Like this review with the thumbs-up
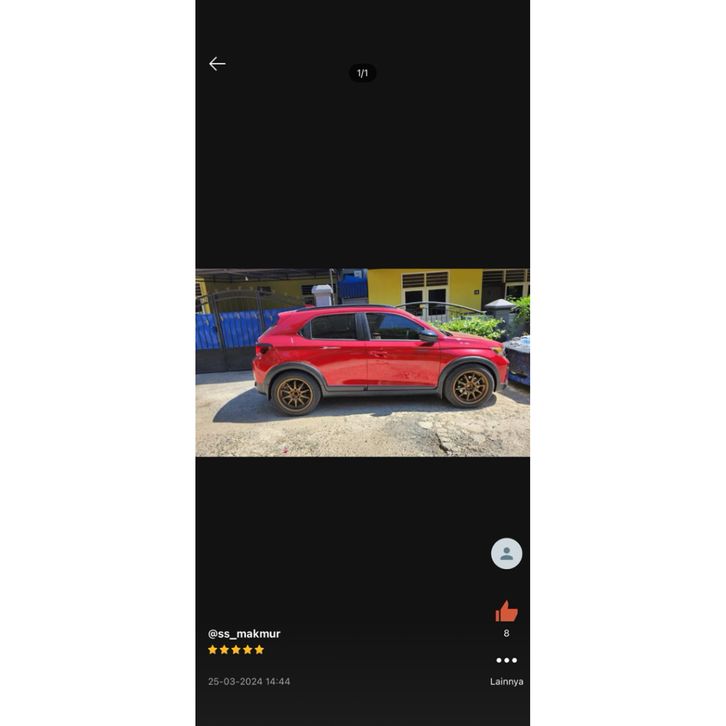This screenshot has height=726, width=726. click(506, 612)
